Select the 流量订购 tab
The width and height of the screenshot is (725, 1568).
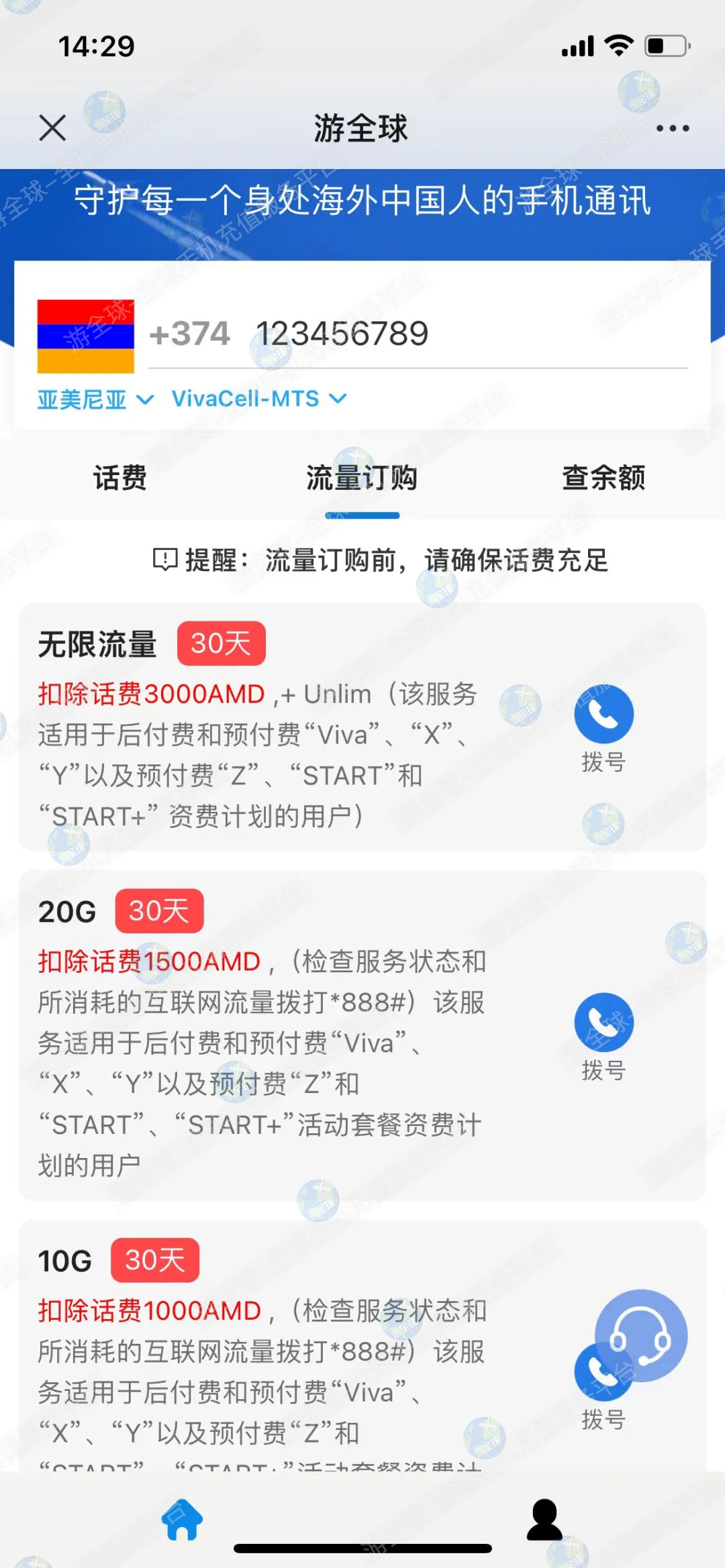coord(362,478)
